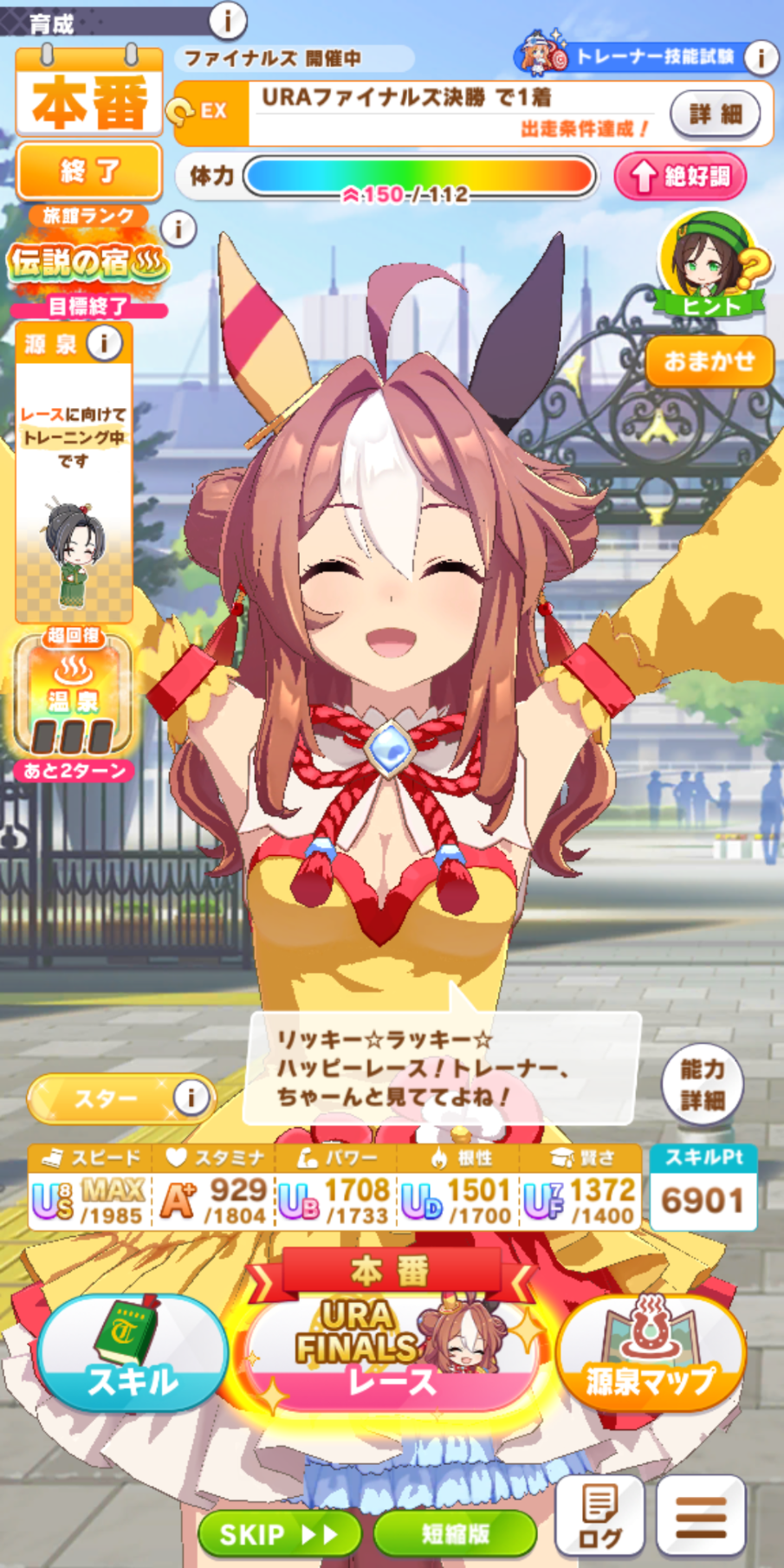This screenshot has height=1568, width=784.
Task: Open 能力詳細 stats details
Action: pyautogui.click(x=702, y=1084)
